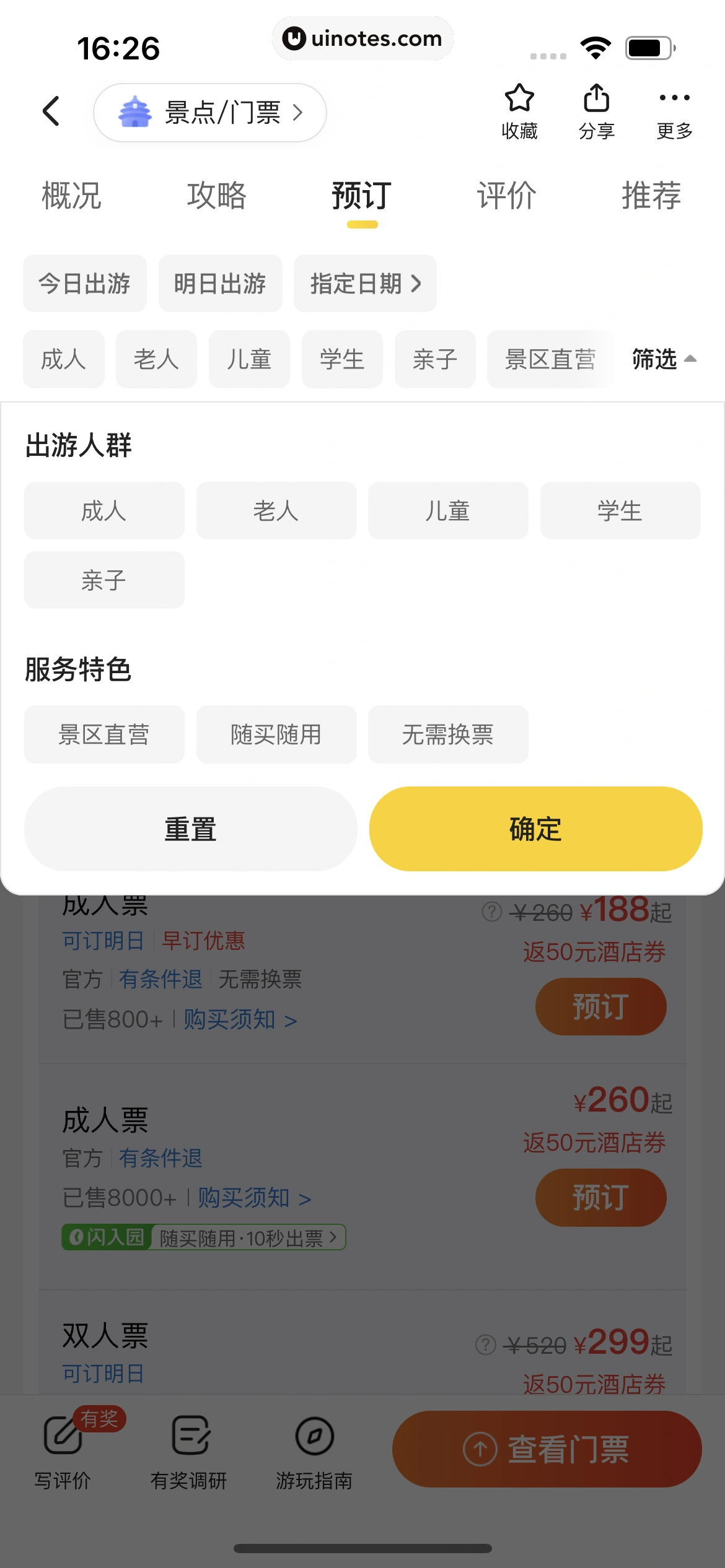Reset filters with 重置
The height and width of the screenshot is (1568, 725).
[190, 829]
